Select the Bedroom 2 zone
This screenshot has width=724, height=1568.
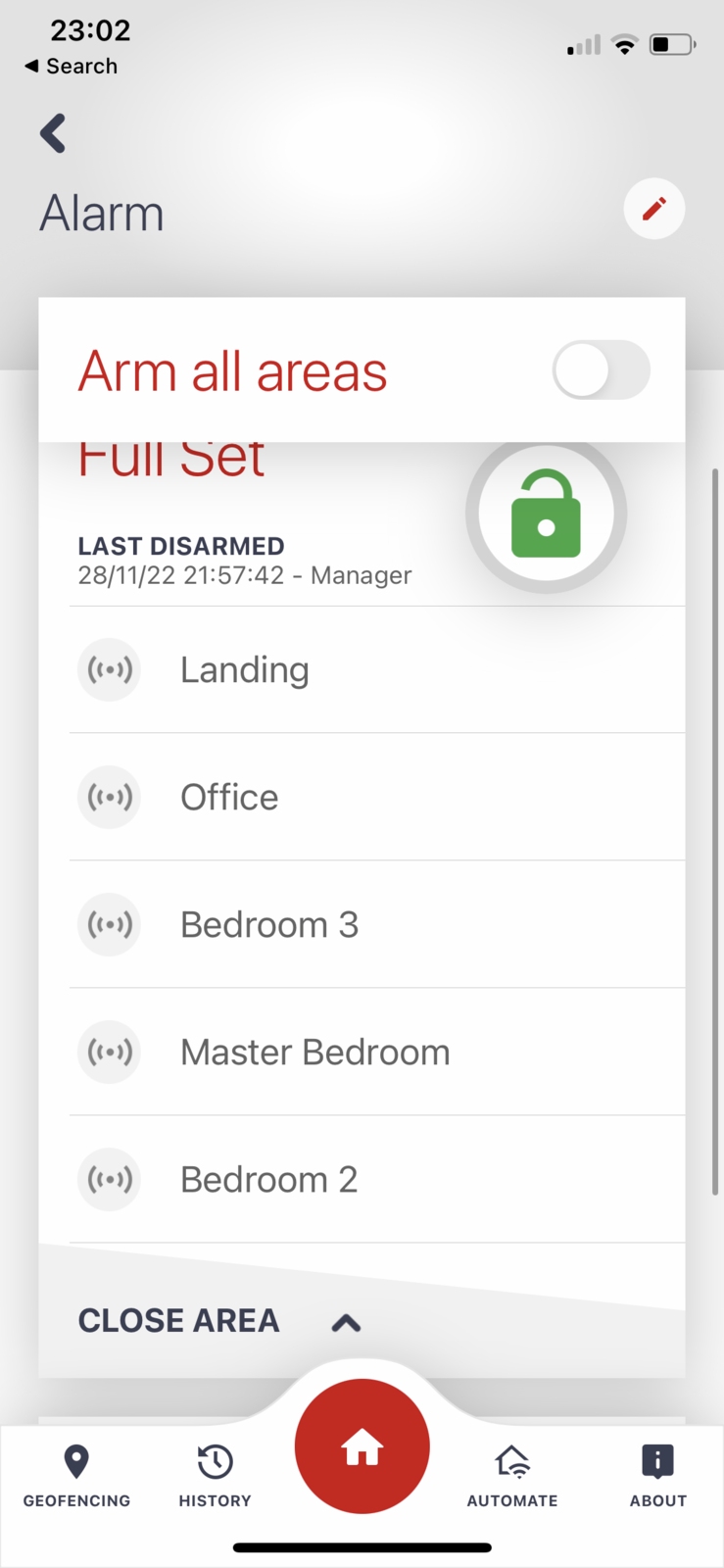tap(376, 1180)
